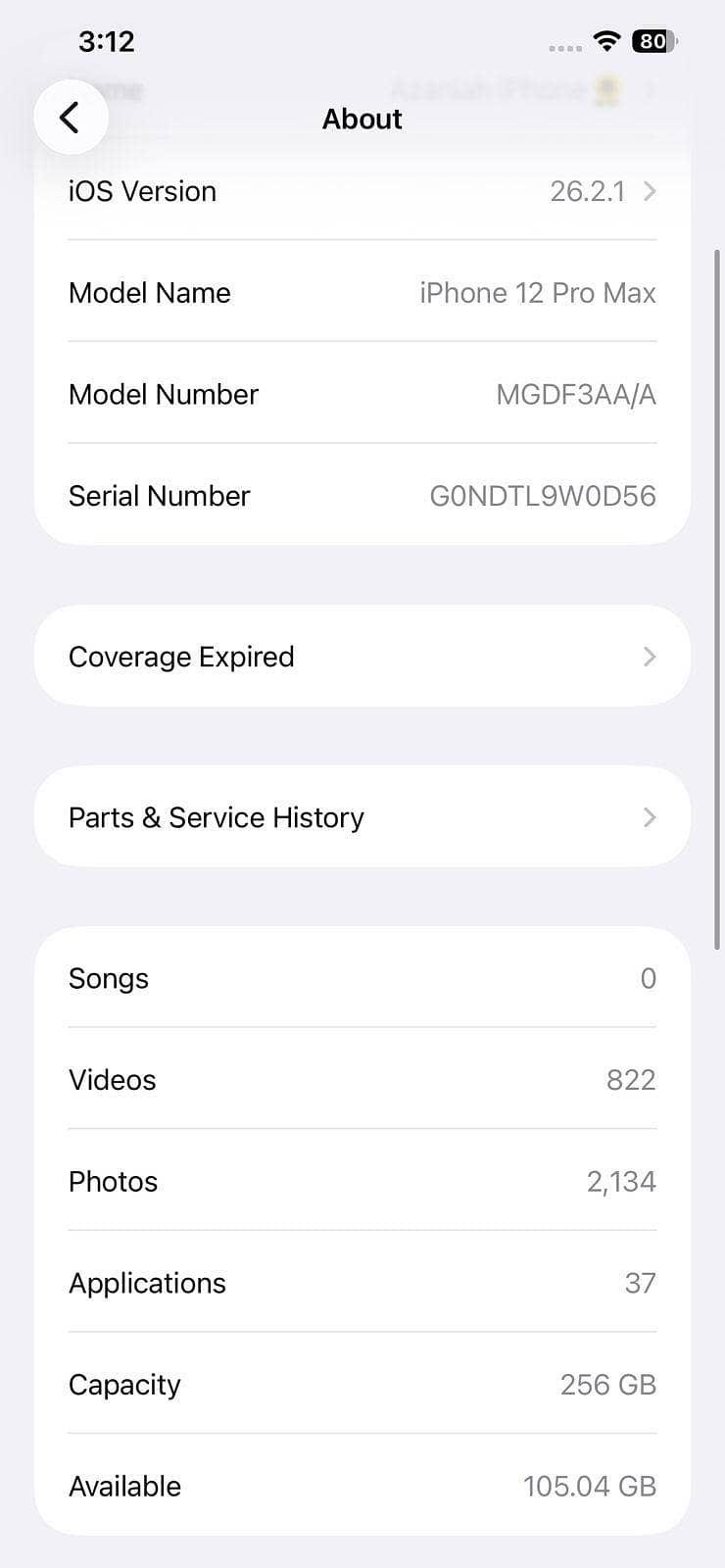Screen dimensions: 725x1568
Task: Select the Songs count row
Action: pos(362,978)
